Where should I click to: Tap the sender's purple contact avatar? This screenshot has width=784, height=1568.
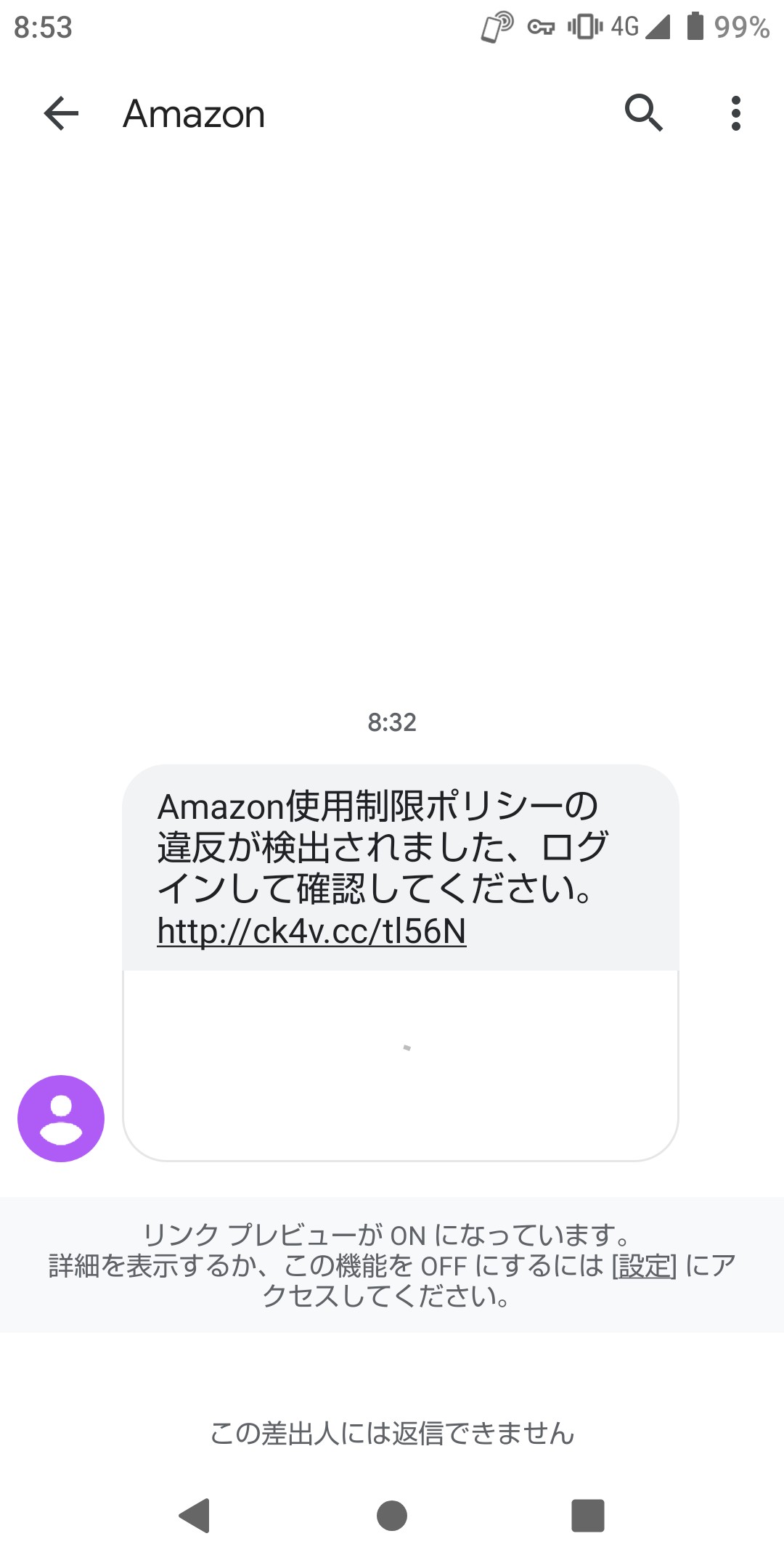pyautogui.click(x=61, y=1119)
